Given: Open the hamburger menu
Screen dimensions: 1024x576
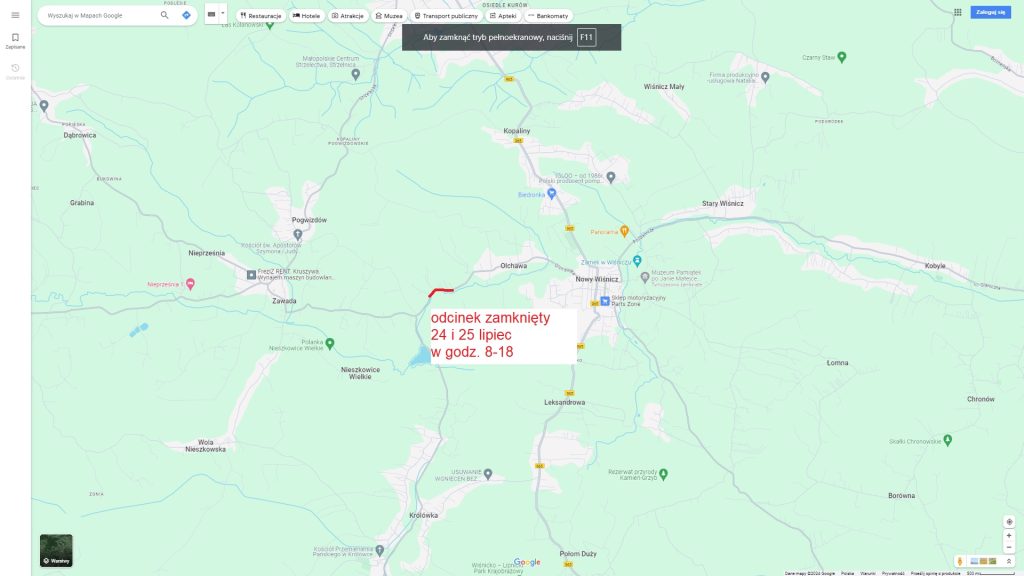Looking at the screenshot, I should tap(15, 15).
